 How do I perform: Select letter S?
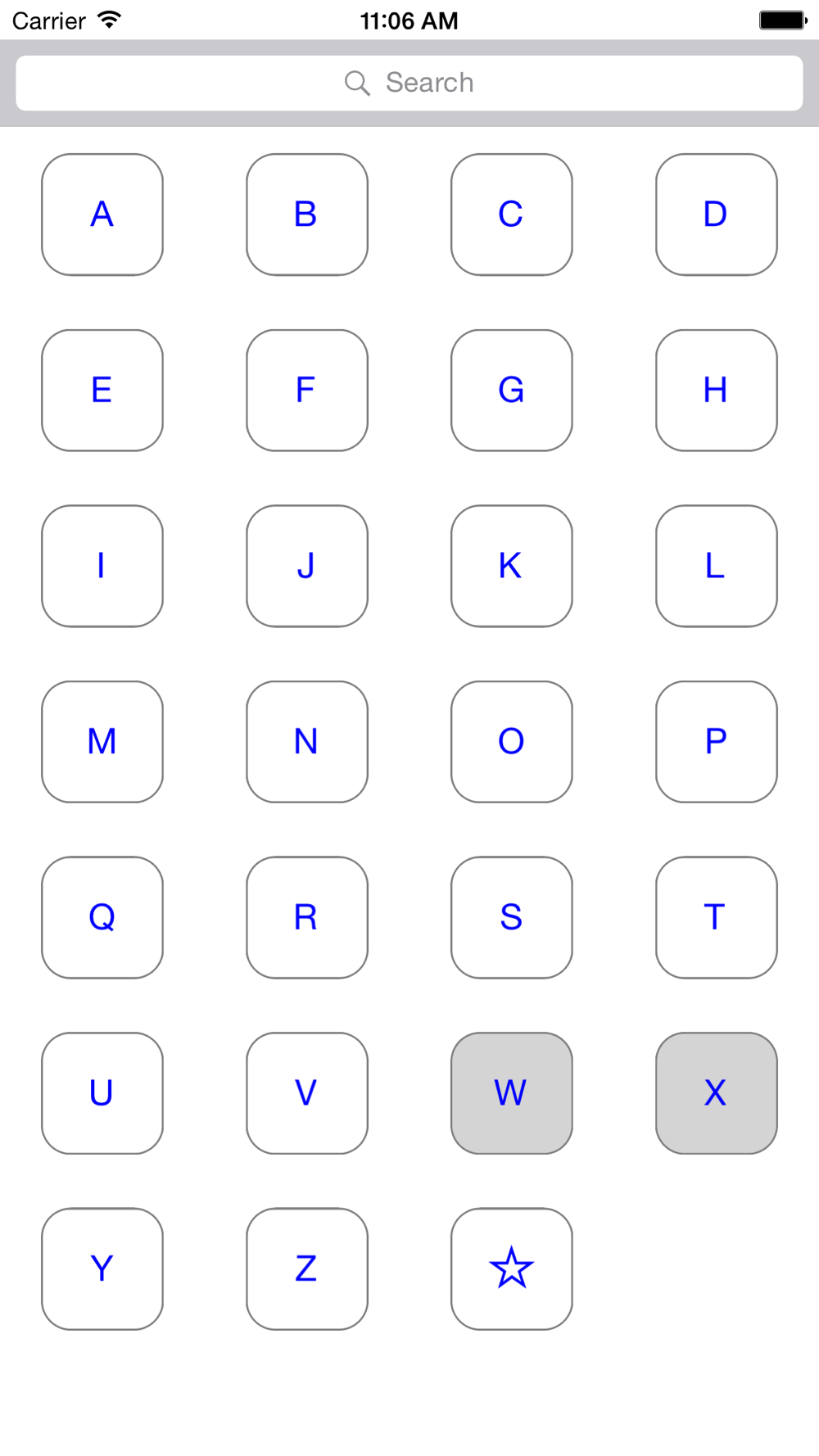coord(512,917)
